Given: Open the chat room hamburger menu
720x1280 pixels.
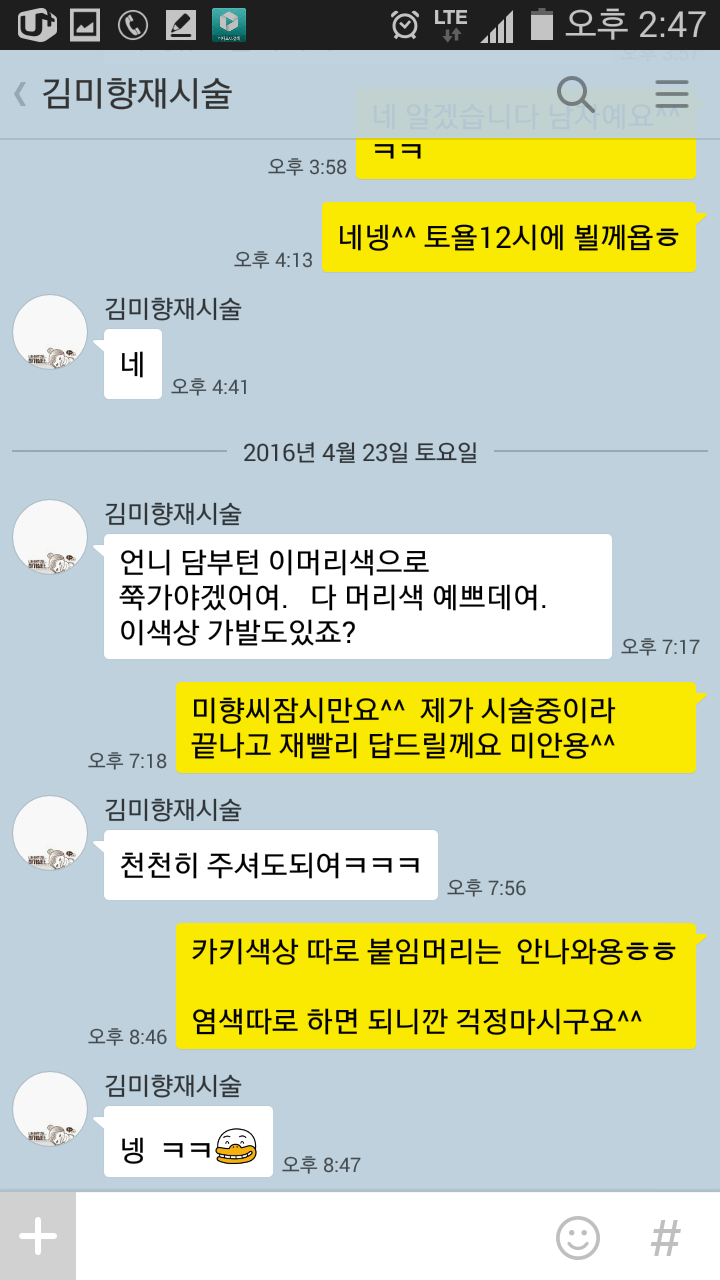Looking at the screenshot, I should [x=671, y=94].
